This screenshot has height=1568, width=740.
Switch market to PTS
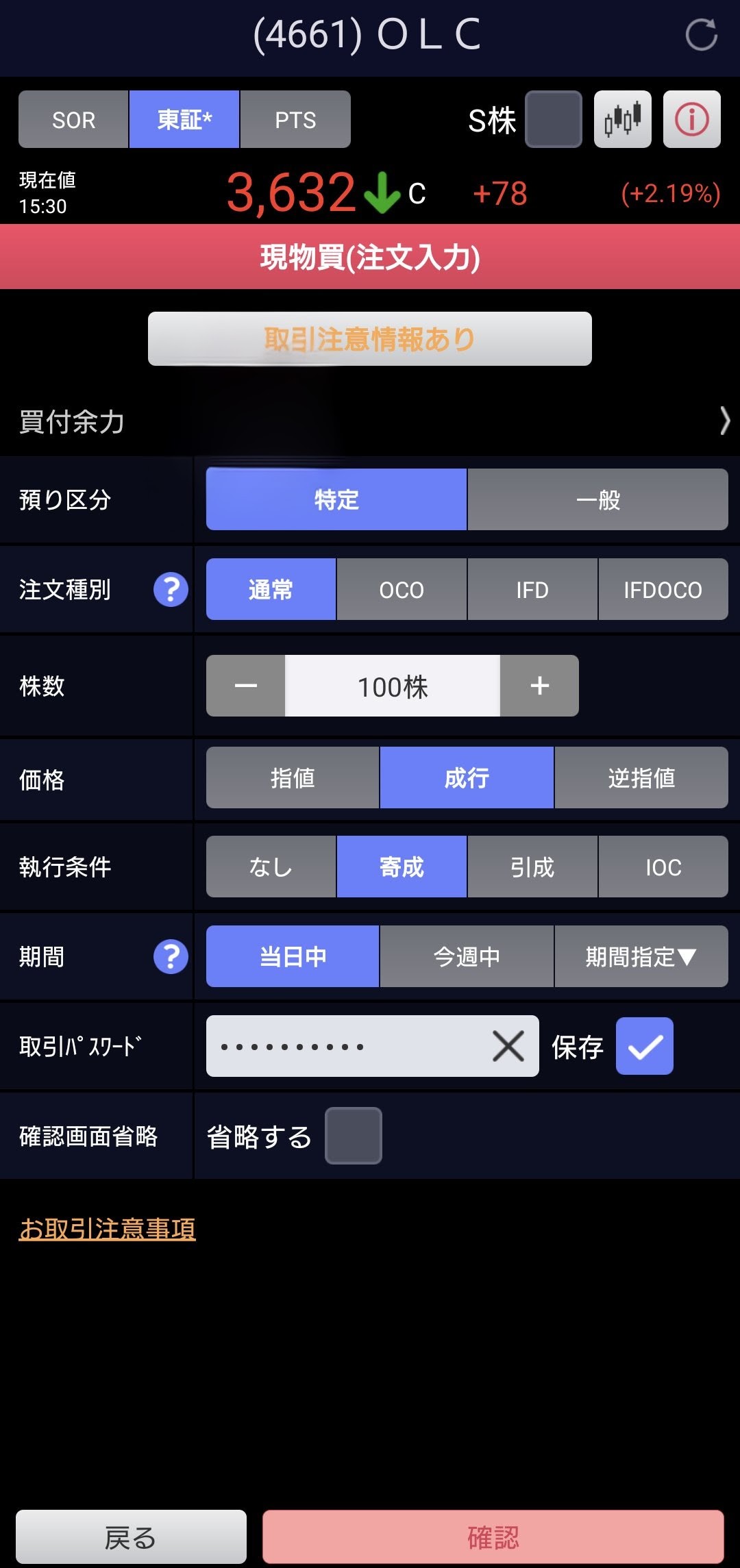[x=295, y=120]
